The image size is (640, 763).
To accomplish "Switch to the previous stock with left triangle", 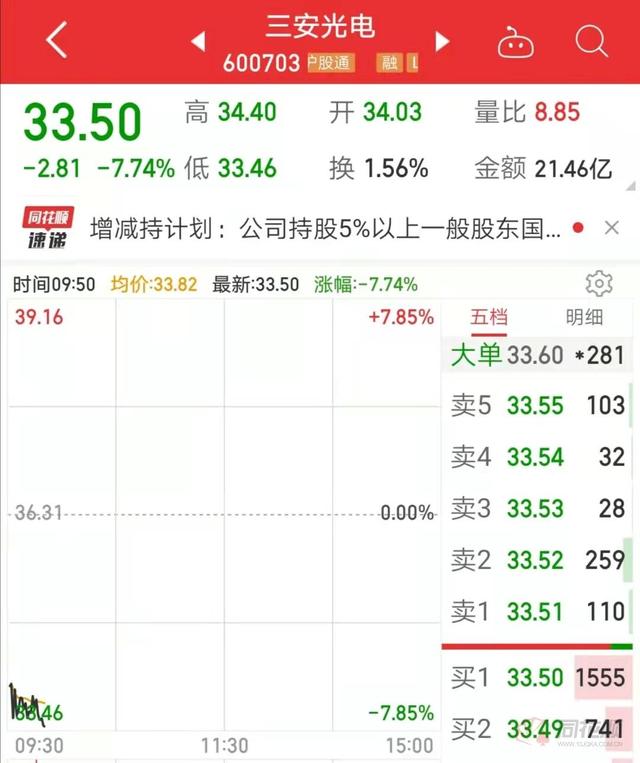I will [198, 41].
